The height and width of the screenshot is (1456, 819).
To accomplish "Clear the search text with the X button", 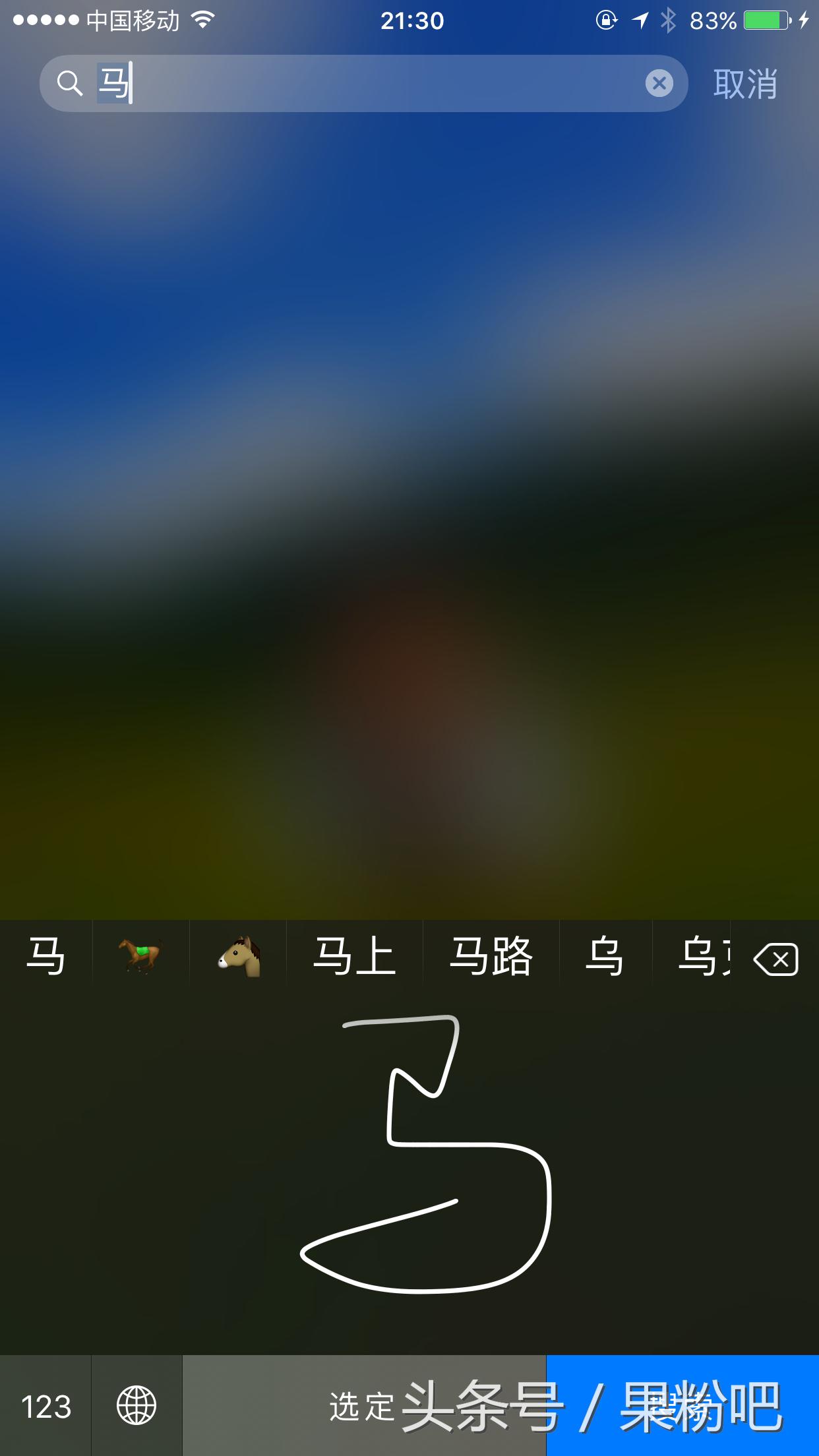I will 659,83.
